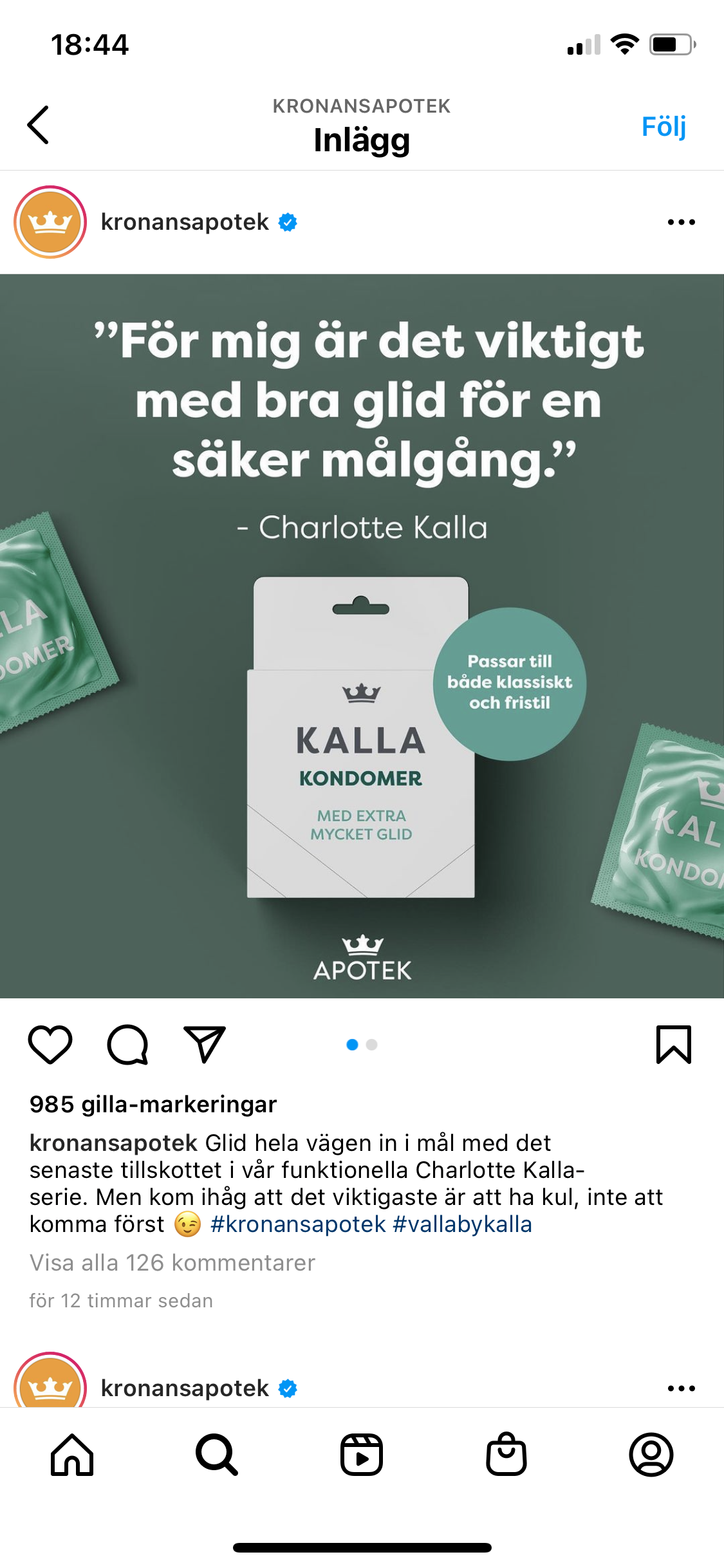
Task: Go to my Profile tab
Action: point(651,1455)
